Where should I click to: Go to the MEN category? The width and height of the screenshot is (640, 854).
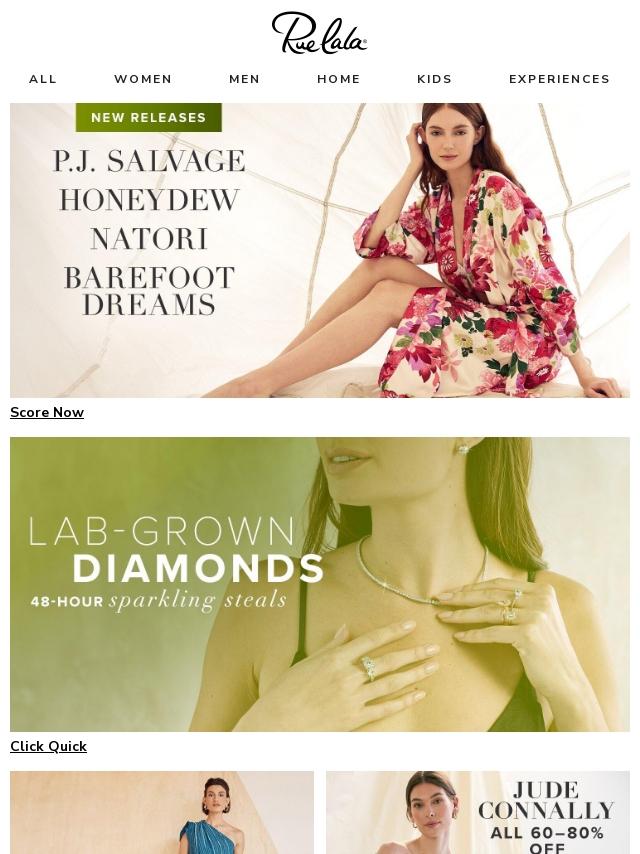pos(245,79)
